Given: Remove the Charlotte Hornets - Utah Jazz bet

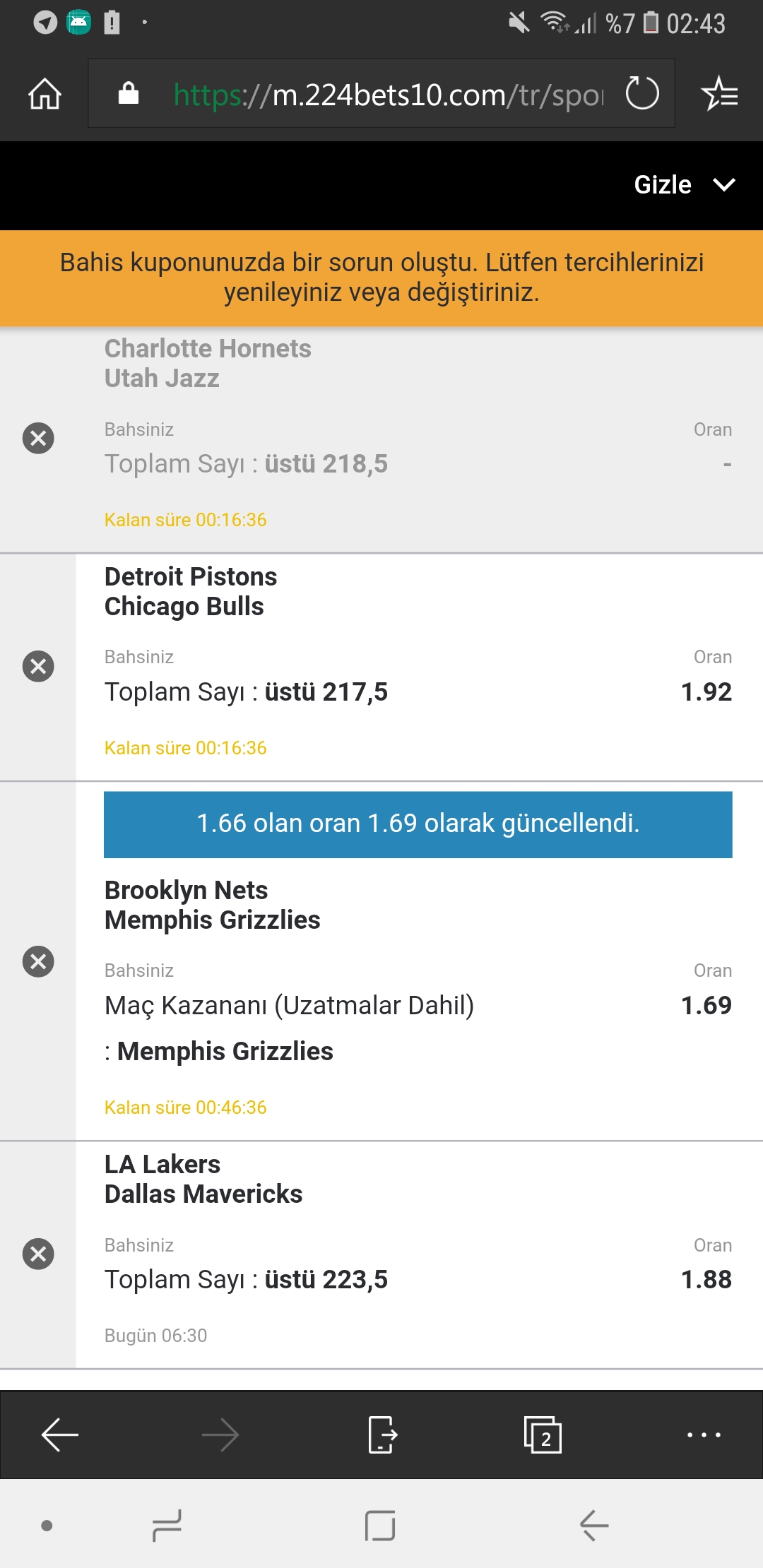Looking at the screenshot, I should pyautogui.click(x=38, y=438).
